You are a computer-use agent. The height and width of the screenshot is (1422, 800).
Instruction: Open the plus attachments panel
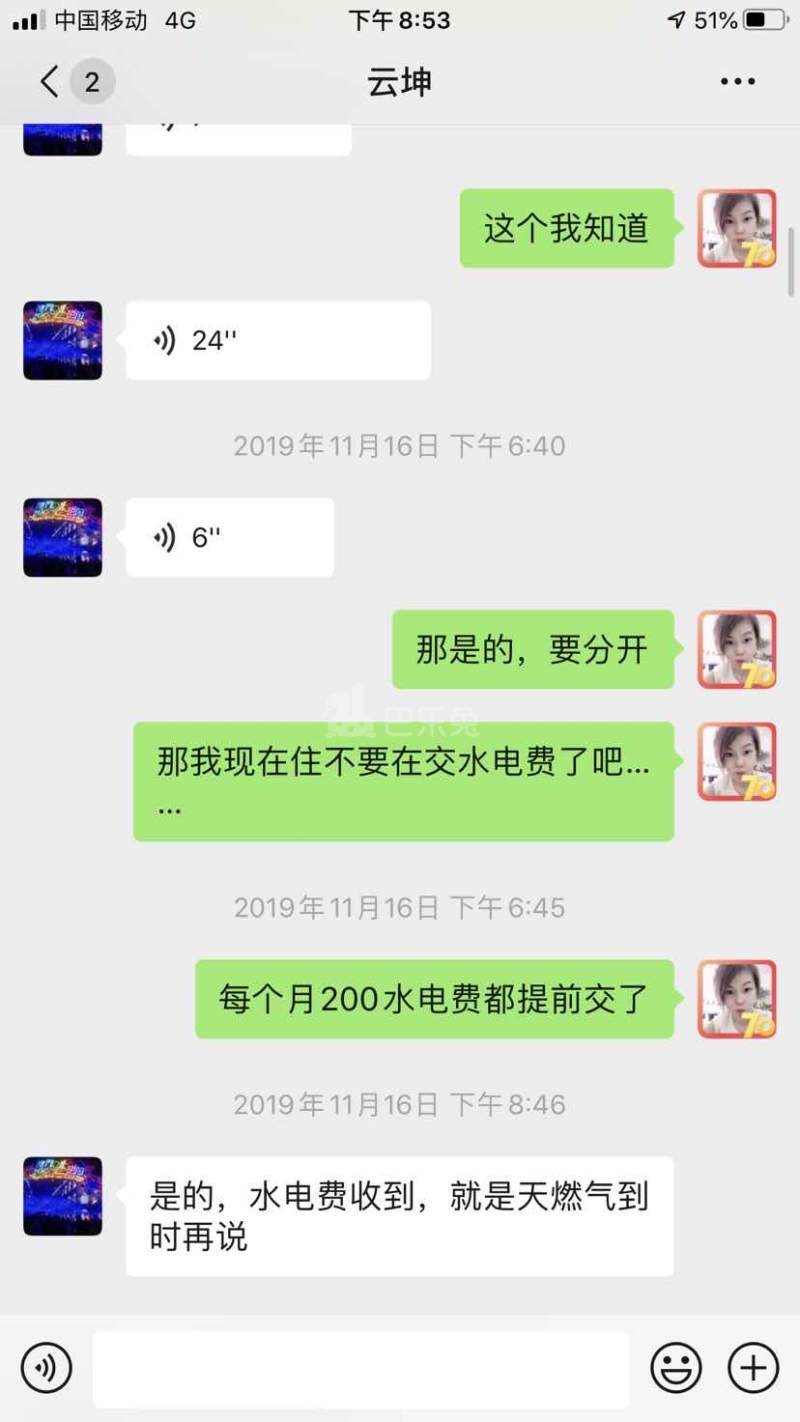(x=752, y=1367)
